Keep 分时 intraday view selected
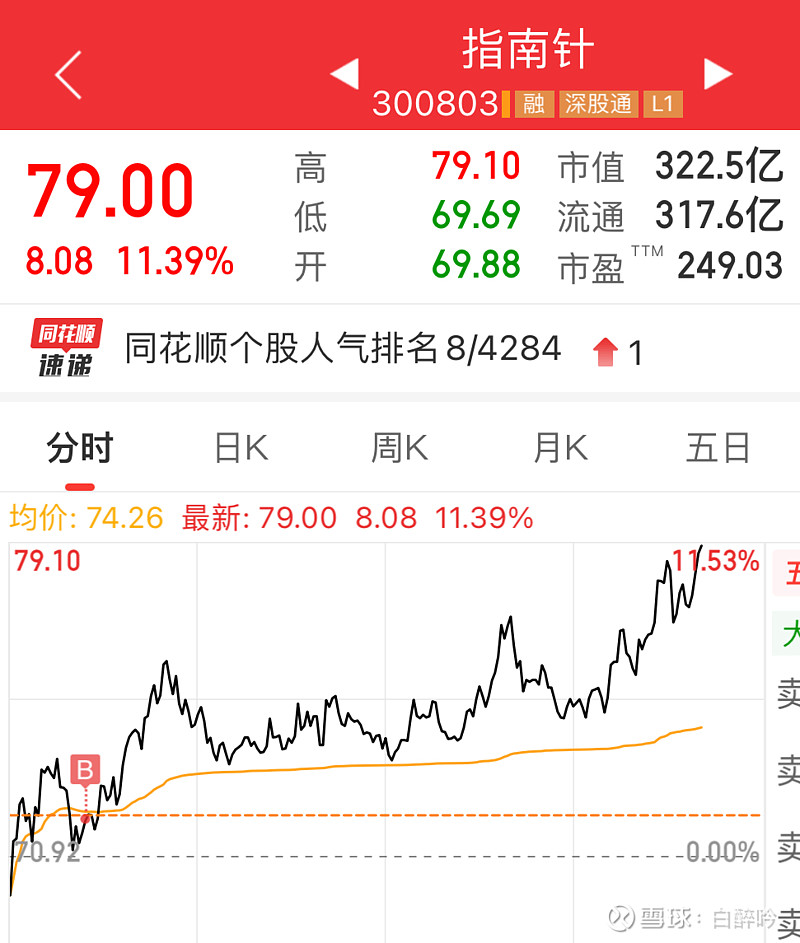The image size is (800, 943). click(81, 449)
